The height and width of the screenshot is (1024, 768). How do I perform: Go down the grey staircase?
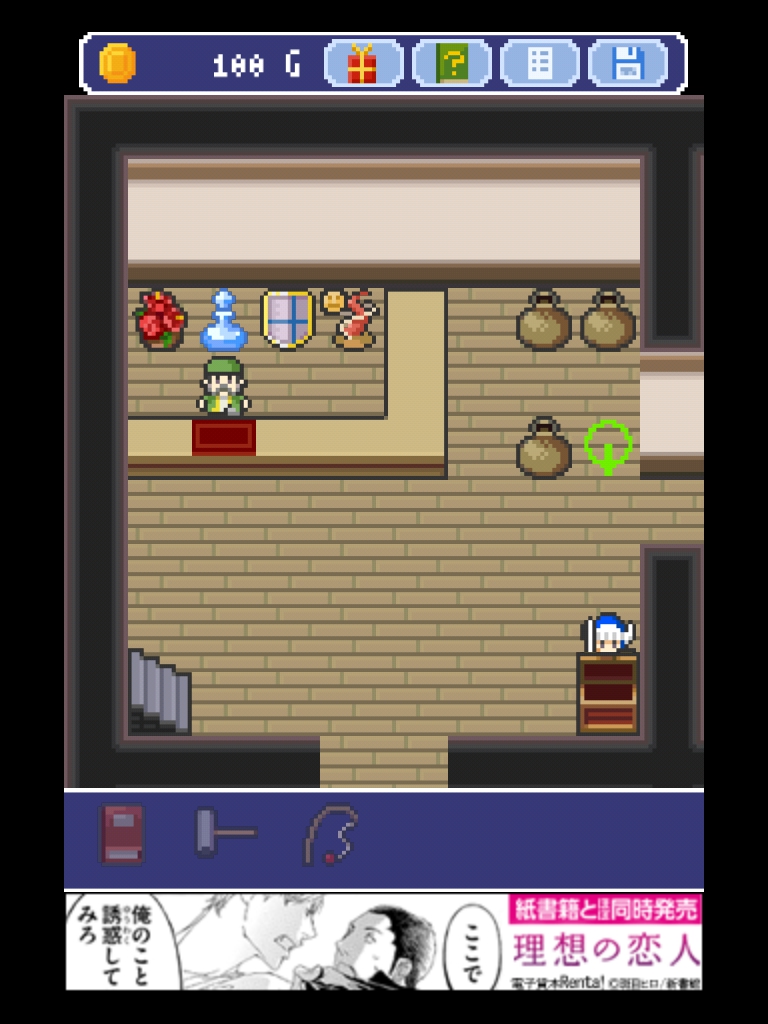point(159,692)
